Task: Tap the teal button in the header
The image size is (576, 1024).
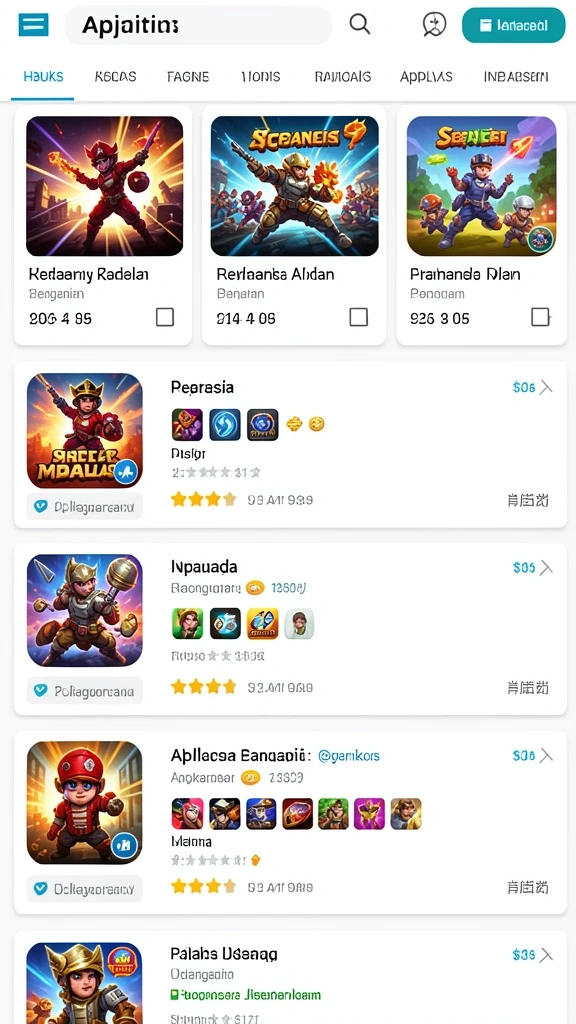Action: [x=513, y=25]
